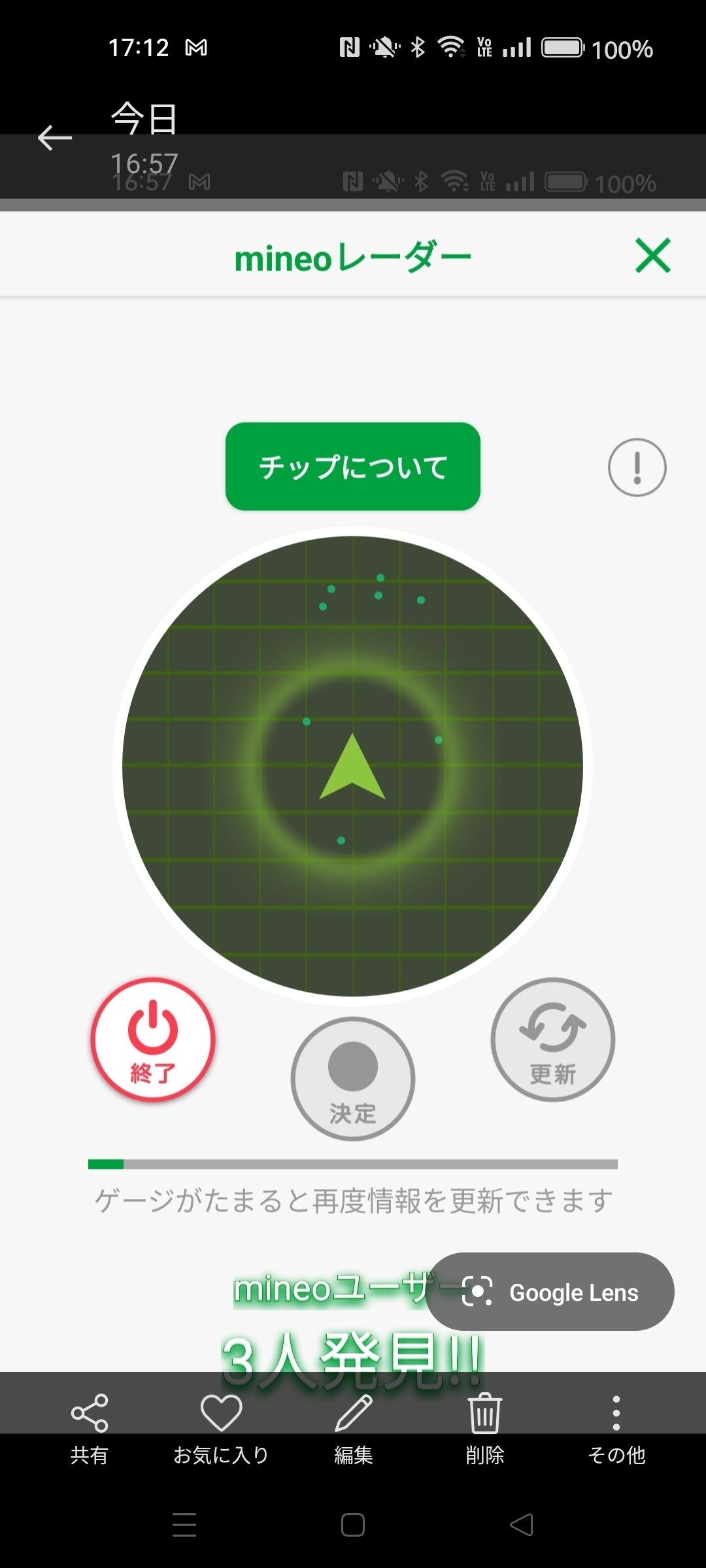The image size is (706, 1568).
Task: Open the その他 options menu
Action: [616, 1428]
